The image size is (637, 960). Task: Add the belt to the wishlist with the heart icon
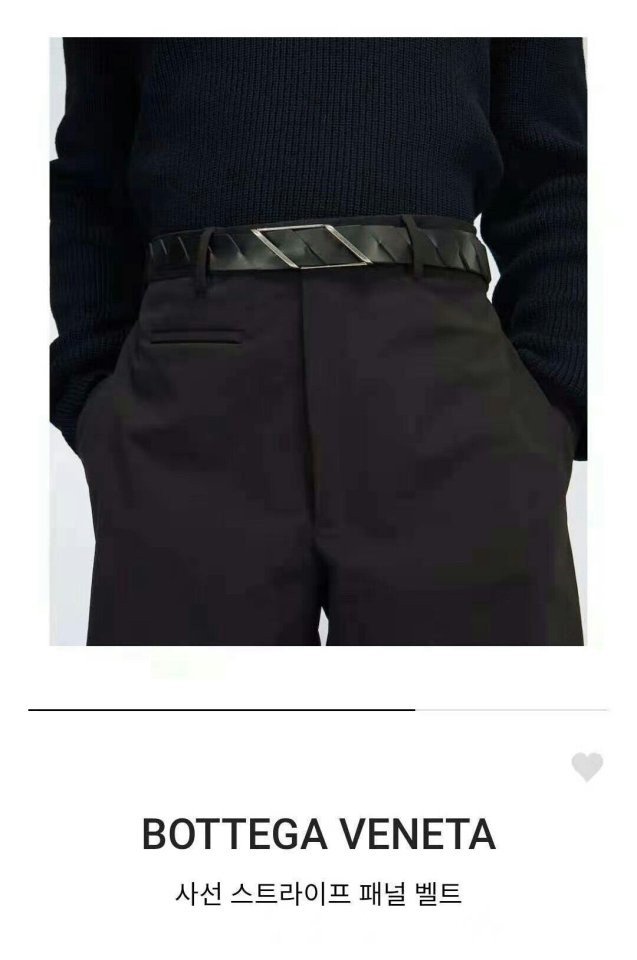(587, 767)
